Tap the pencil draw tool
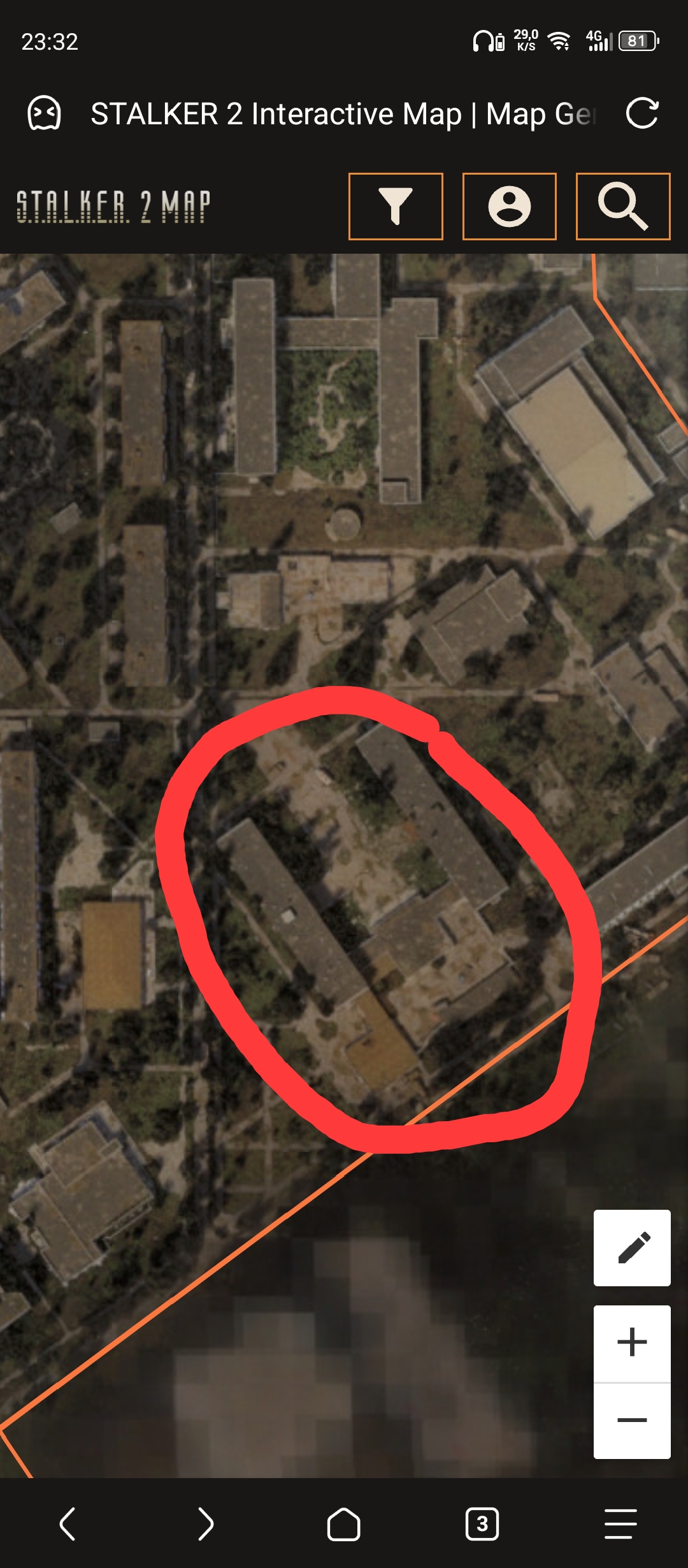The width and height of the screenshot is (688, 1568). [632, 1247]
